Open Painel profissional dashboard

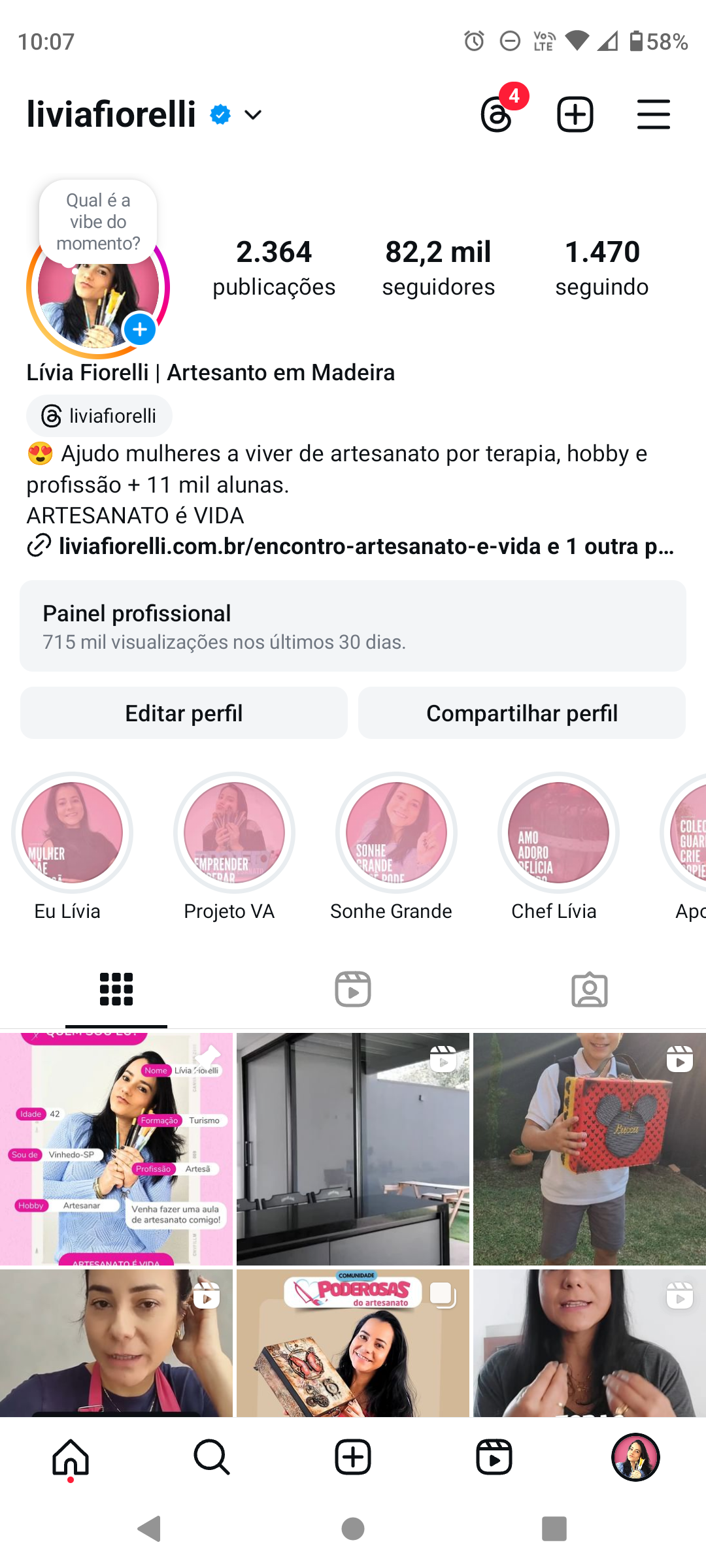353,626
